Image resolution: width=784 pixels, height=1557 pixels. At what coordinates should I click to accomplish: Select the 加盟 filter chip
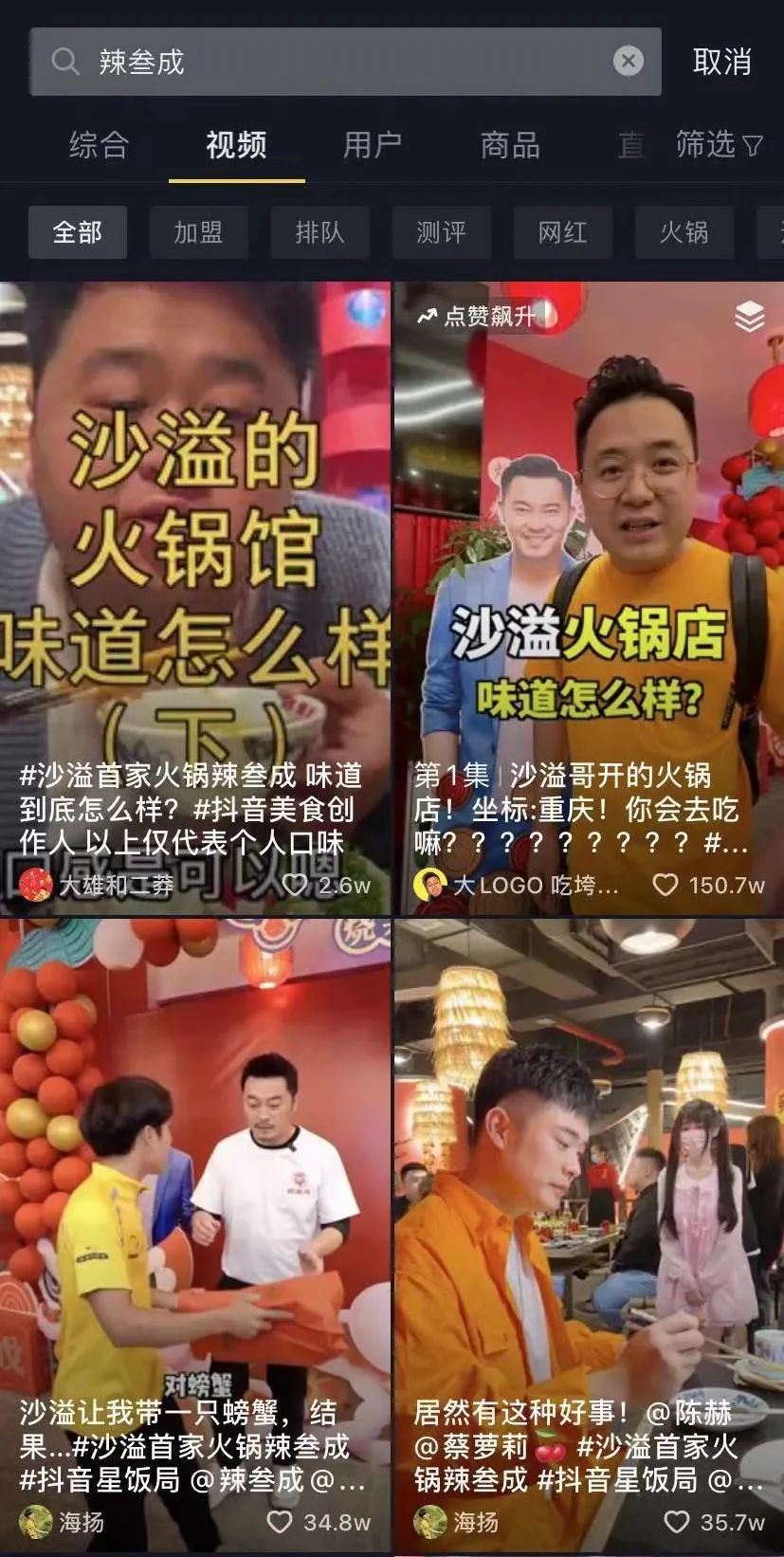pos(198,232)
